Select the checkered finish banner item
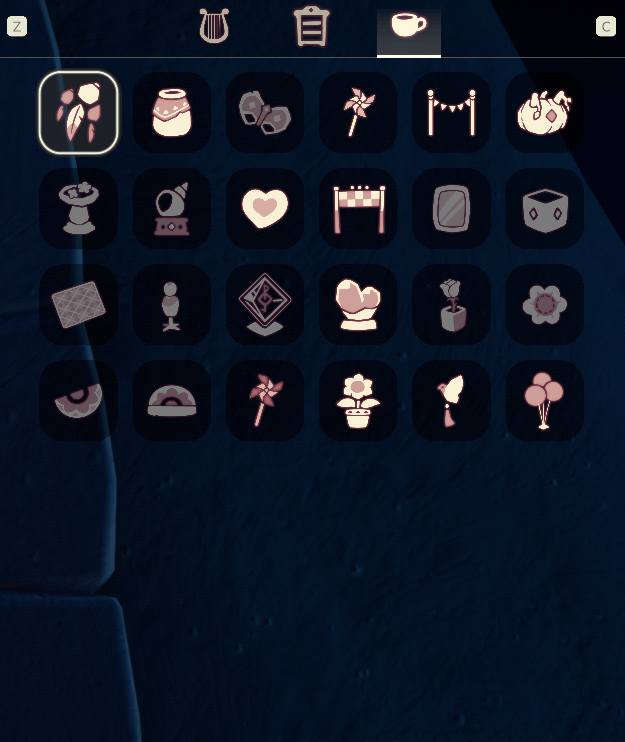This screenshot has height=742, width=625. tap(358, 208)
